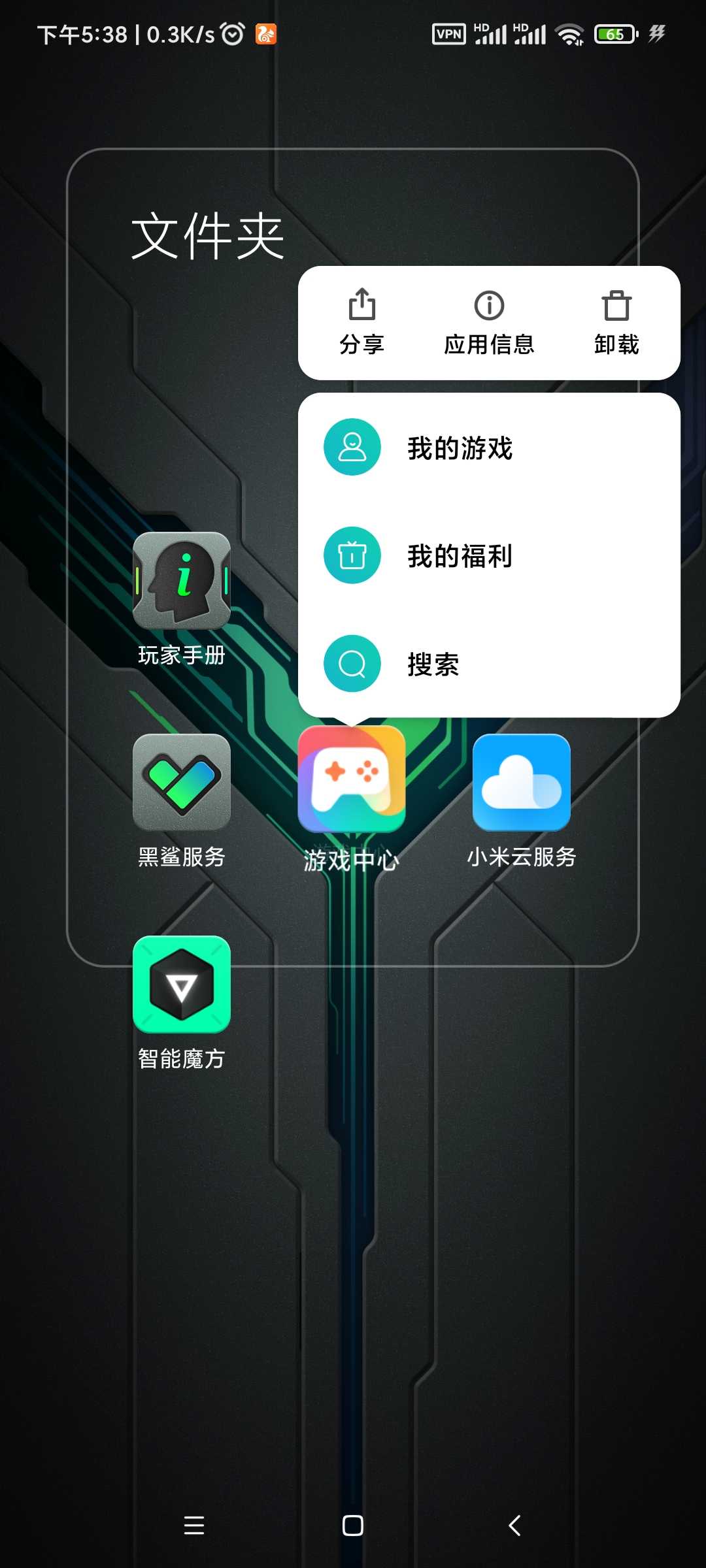Image resolution: width=706 pixels, height=1568 pixels.
Task: Open the 我的福利 shortcut
Action: click(489, 555)
